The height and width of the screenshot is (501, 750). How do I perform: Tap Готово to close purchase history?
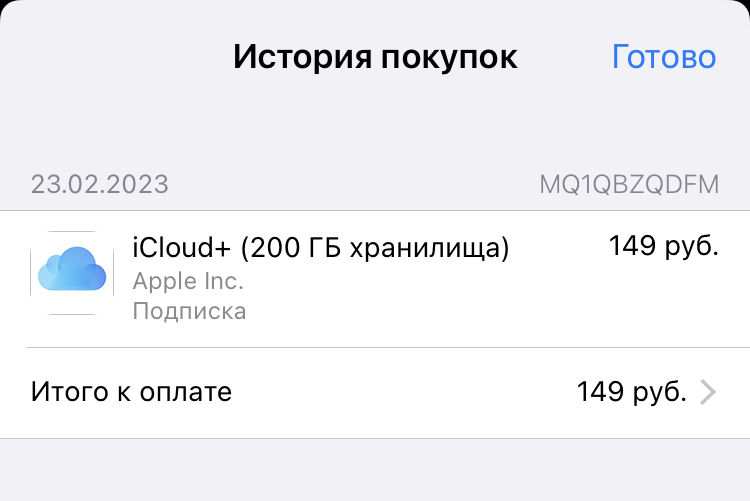tap(663, 57)
